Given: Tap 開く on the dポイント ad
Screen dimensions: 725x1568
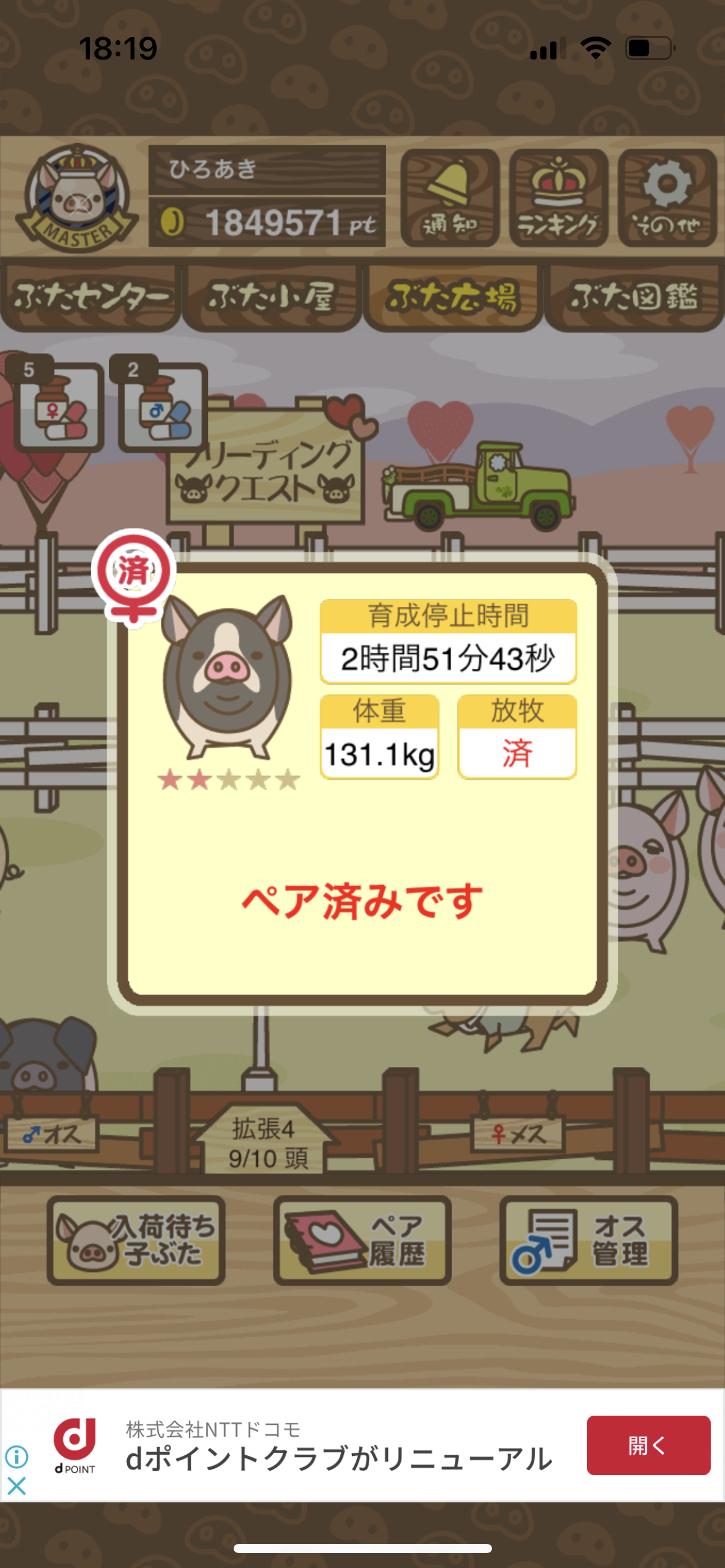Looking at the screenshot, I should tap(648, 1445).
